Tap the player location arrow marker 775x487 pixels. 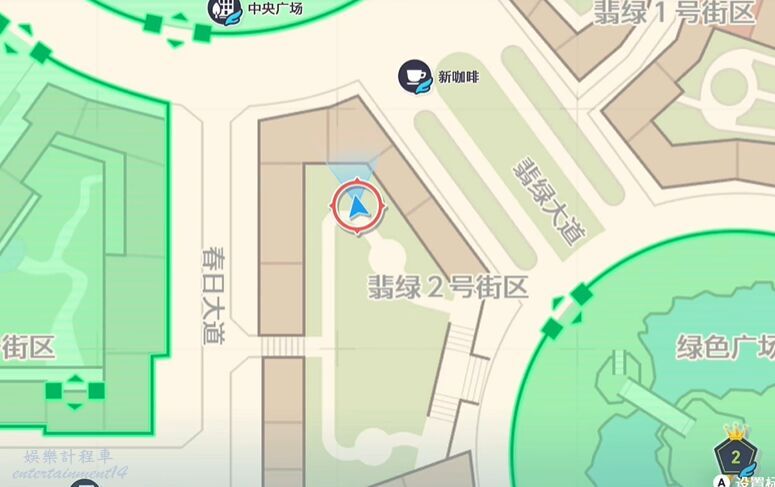[x=357, y=208]
